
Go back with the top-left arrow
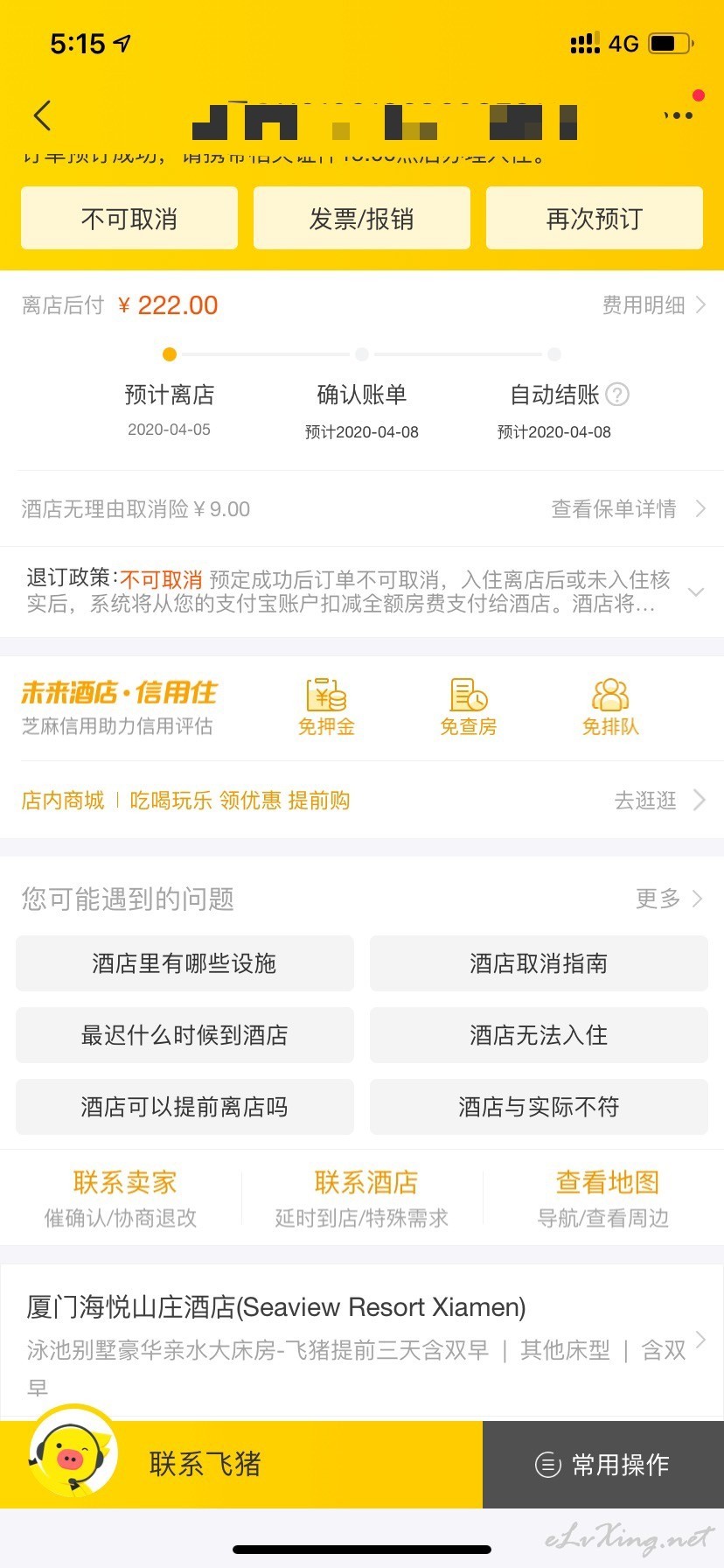coord(42,115)
